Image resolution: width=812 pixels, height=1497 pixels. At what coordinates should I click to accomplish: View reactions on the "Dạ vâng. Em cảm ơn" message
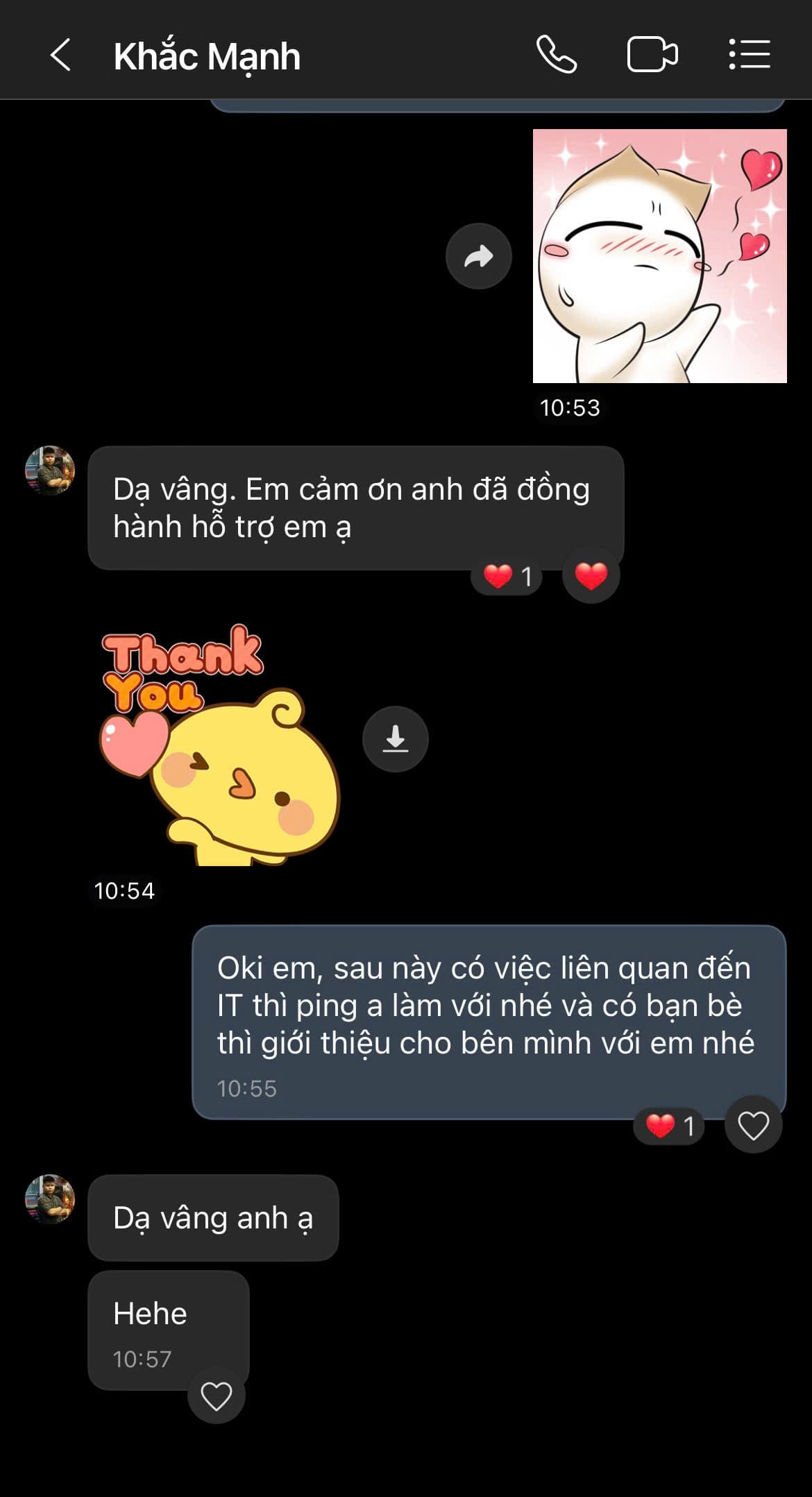507,576
